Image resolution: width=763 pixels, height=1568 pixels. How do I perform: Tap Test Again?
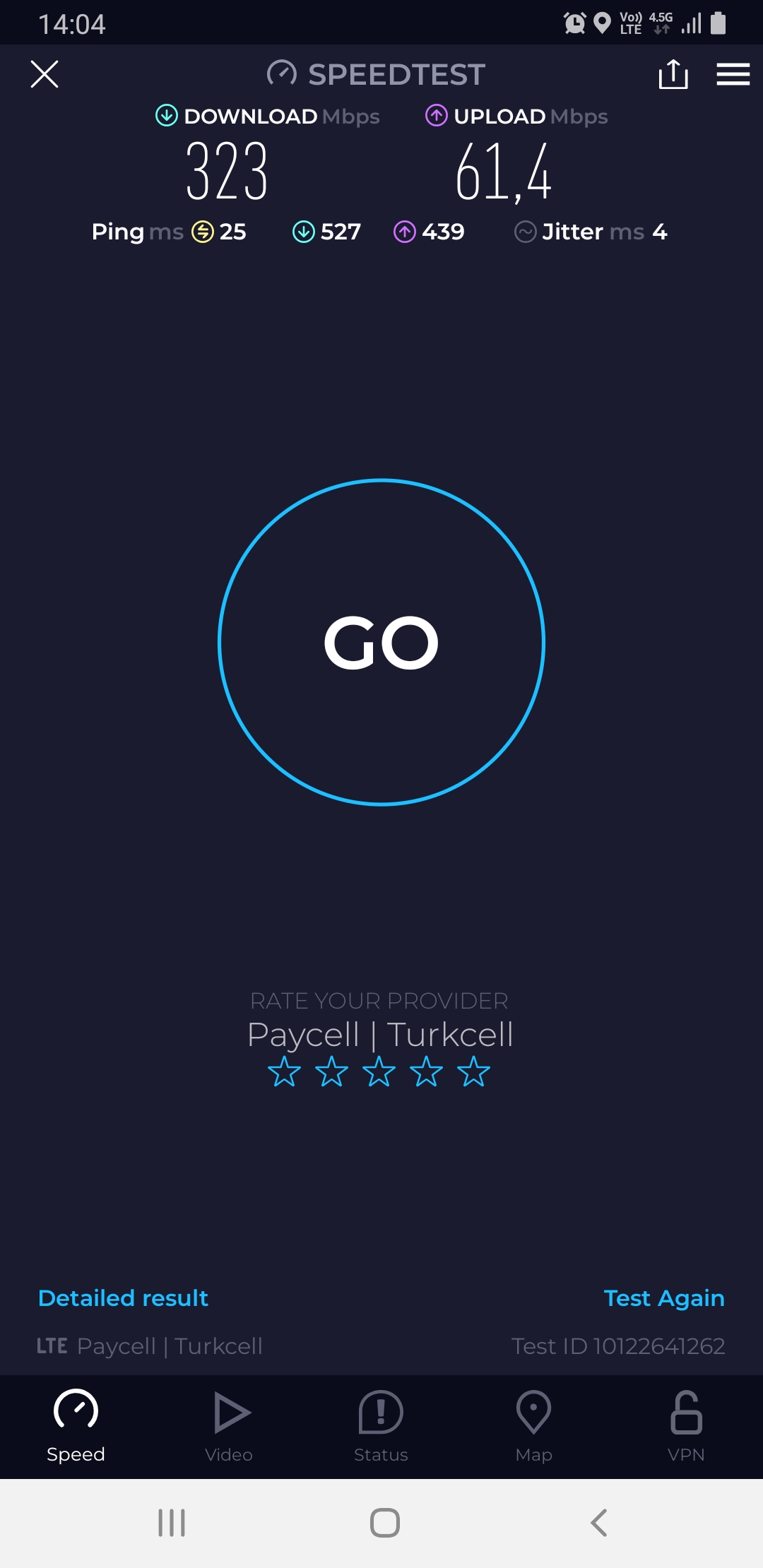[x=664, y=1298]
